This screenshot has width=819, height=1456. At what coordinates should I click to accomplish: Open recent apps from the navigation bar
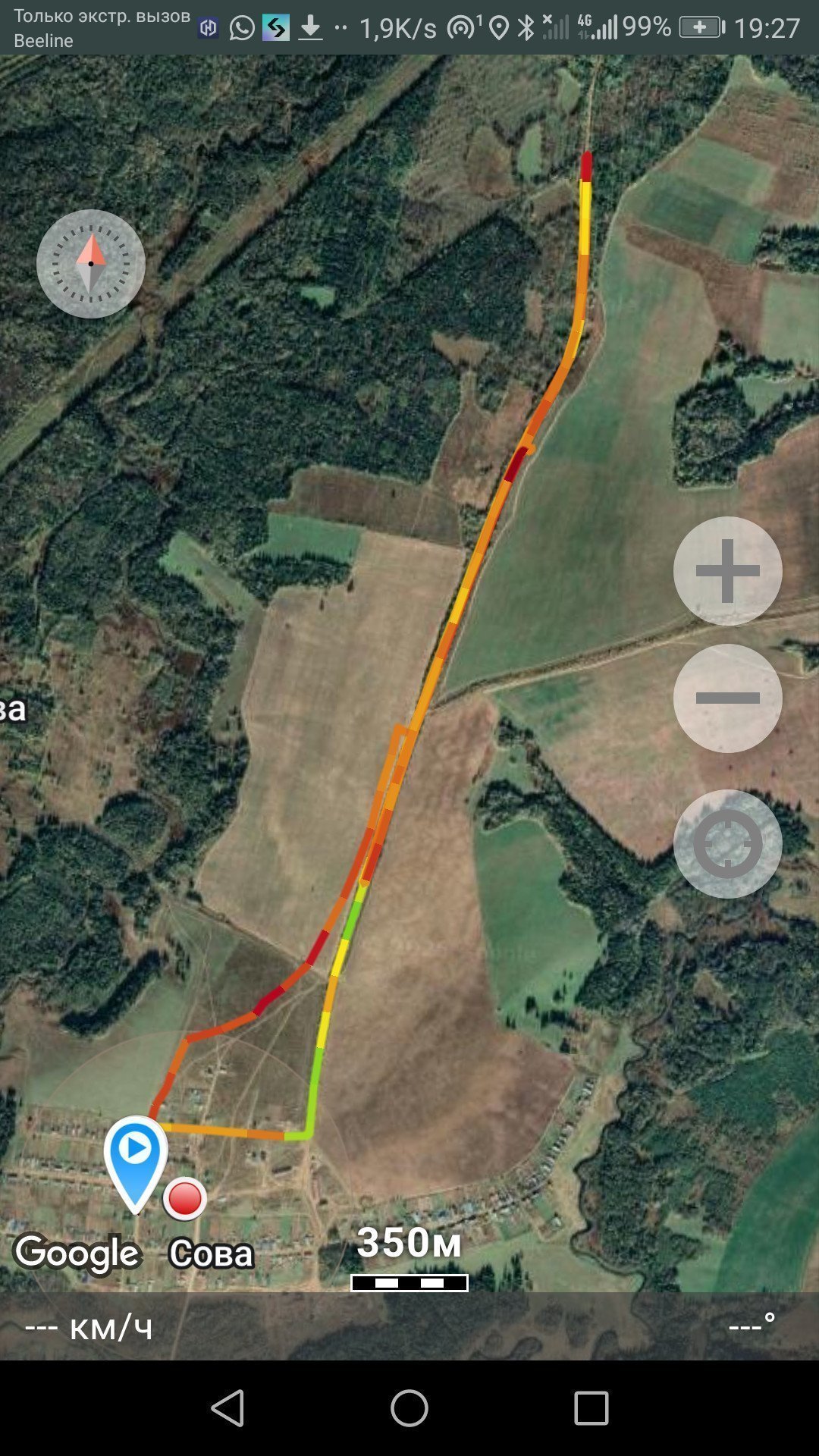[591, 1408]
